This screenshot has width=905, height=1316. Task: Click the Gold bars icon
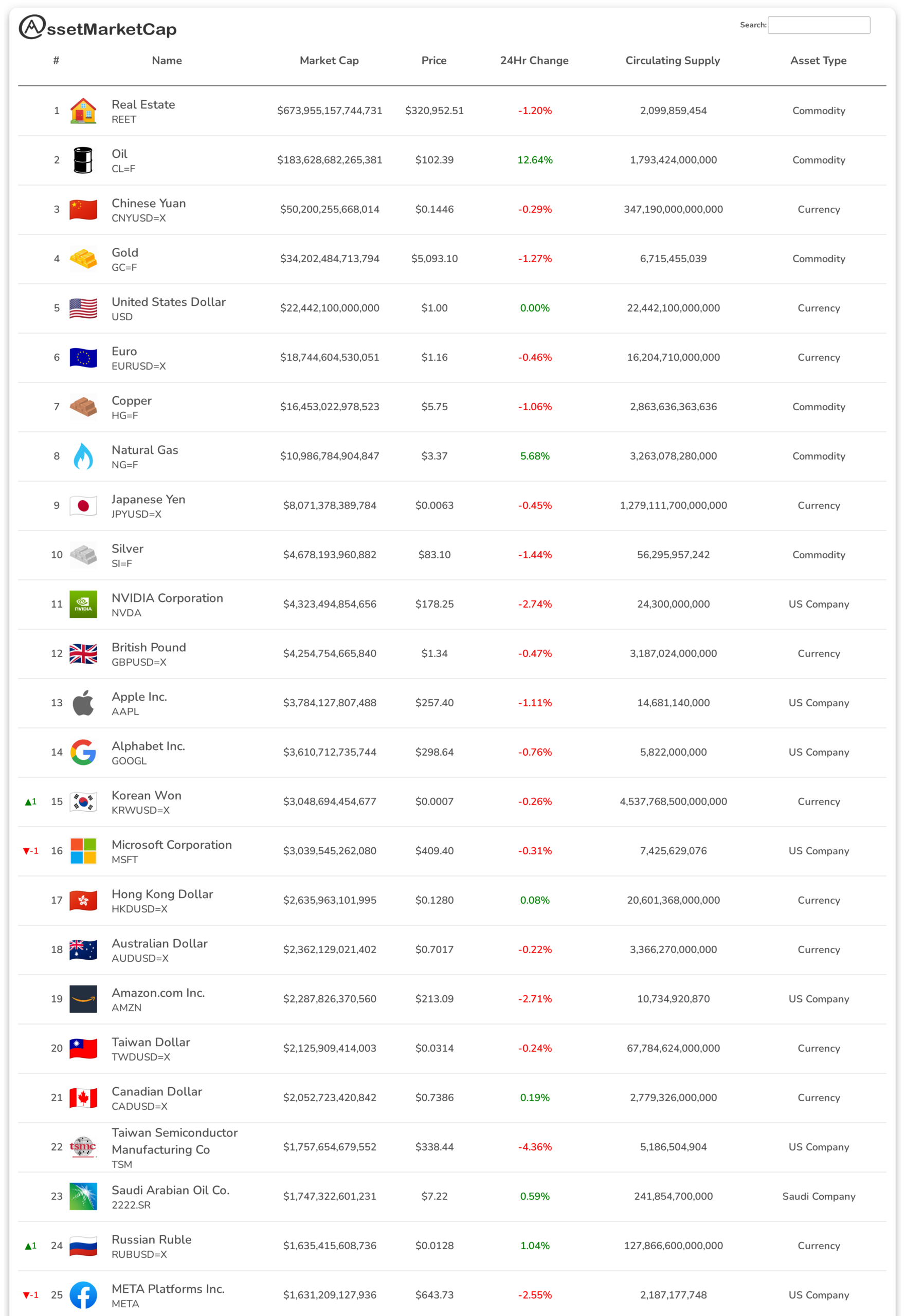[x=83, y=259]
